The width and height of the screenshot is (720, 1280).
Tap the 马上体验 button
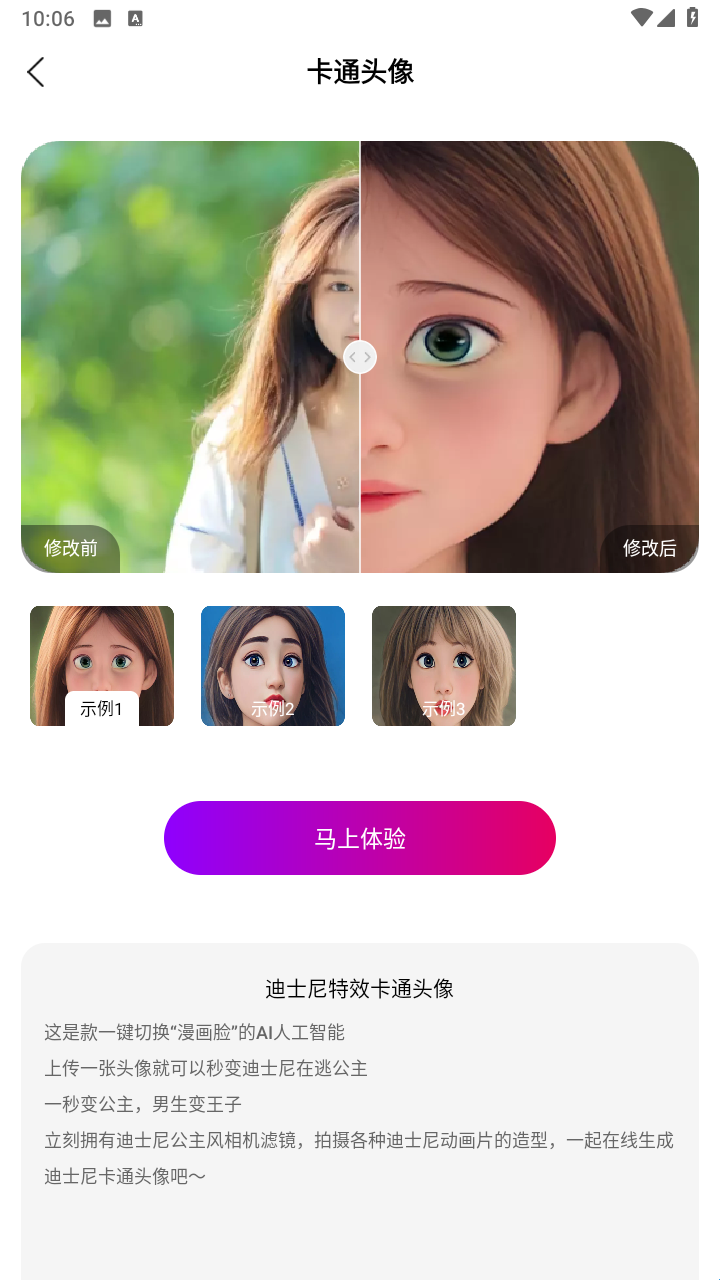tap(360, 838)
